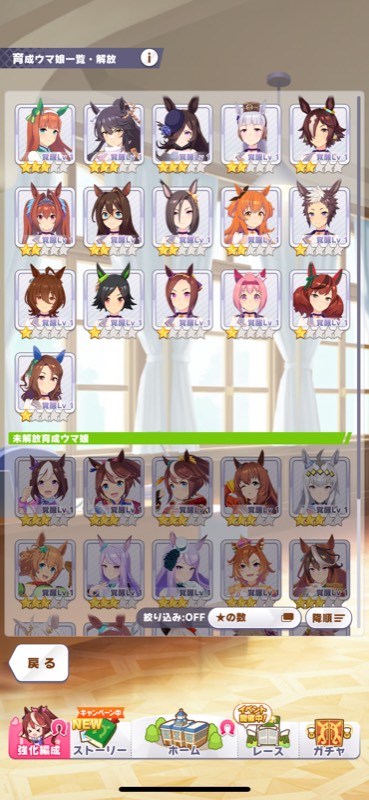The height and width of the screenshot is (800, 369).
Task: Open the info icon beside 育成ウマ娘一覧・解放
Action: 149,58
